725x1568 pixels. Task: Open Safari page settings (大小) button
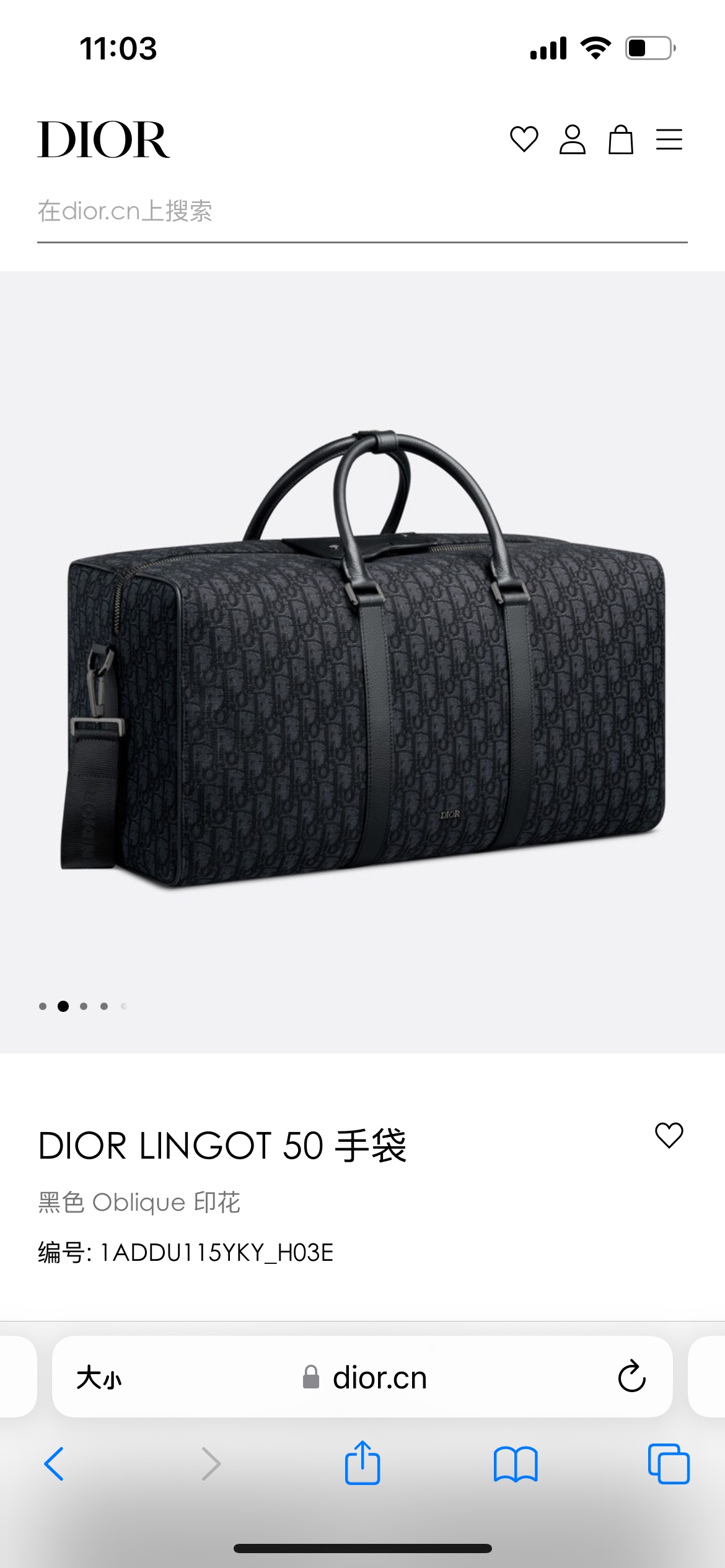click(x=99, y=1378)
